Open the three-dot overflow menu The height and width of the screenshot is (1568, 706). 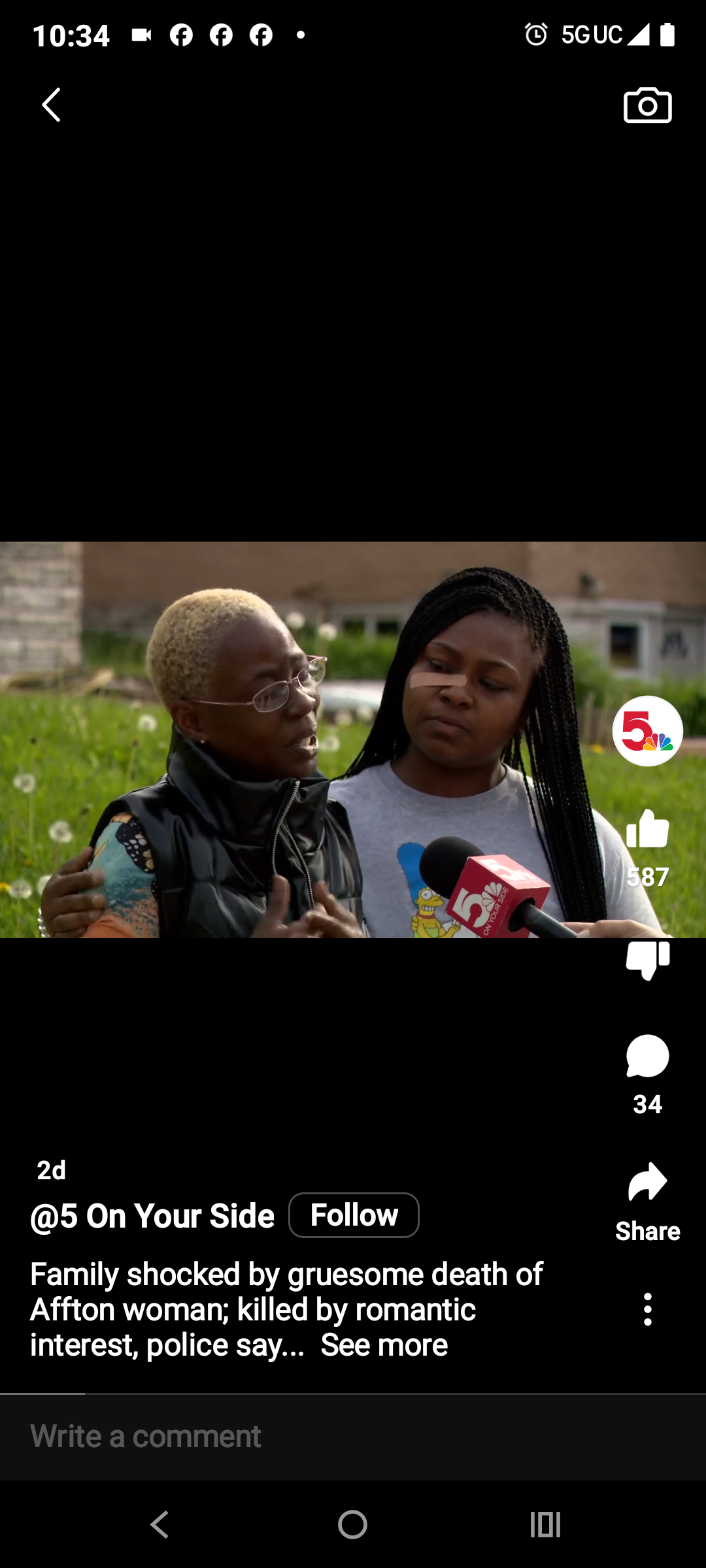647,1309
